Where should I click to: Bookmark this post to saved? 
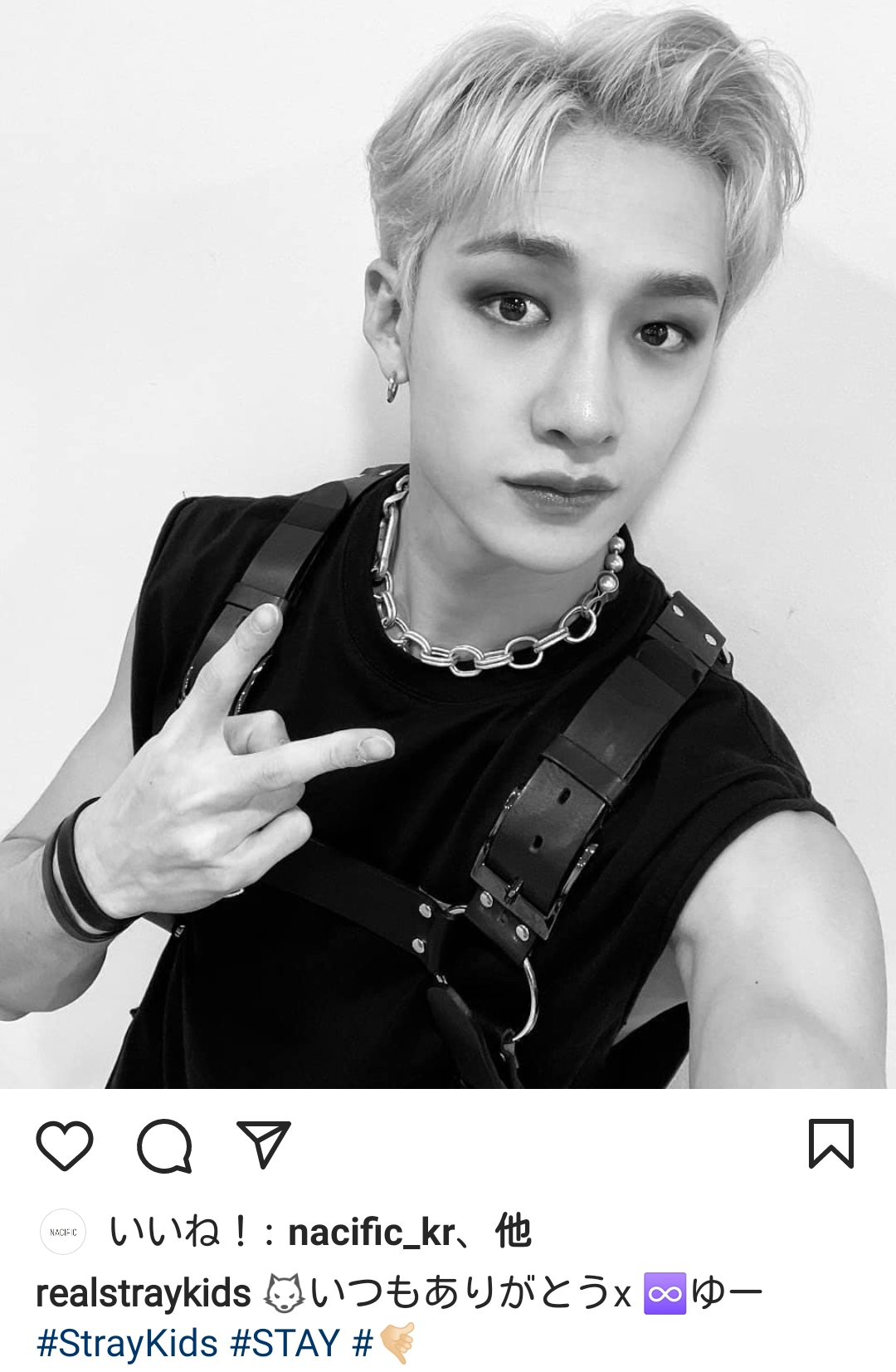coord(830,1145)
